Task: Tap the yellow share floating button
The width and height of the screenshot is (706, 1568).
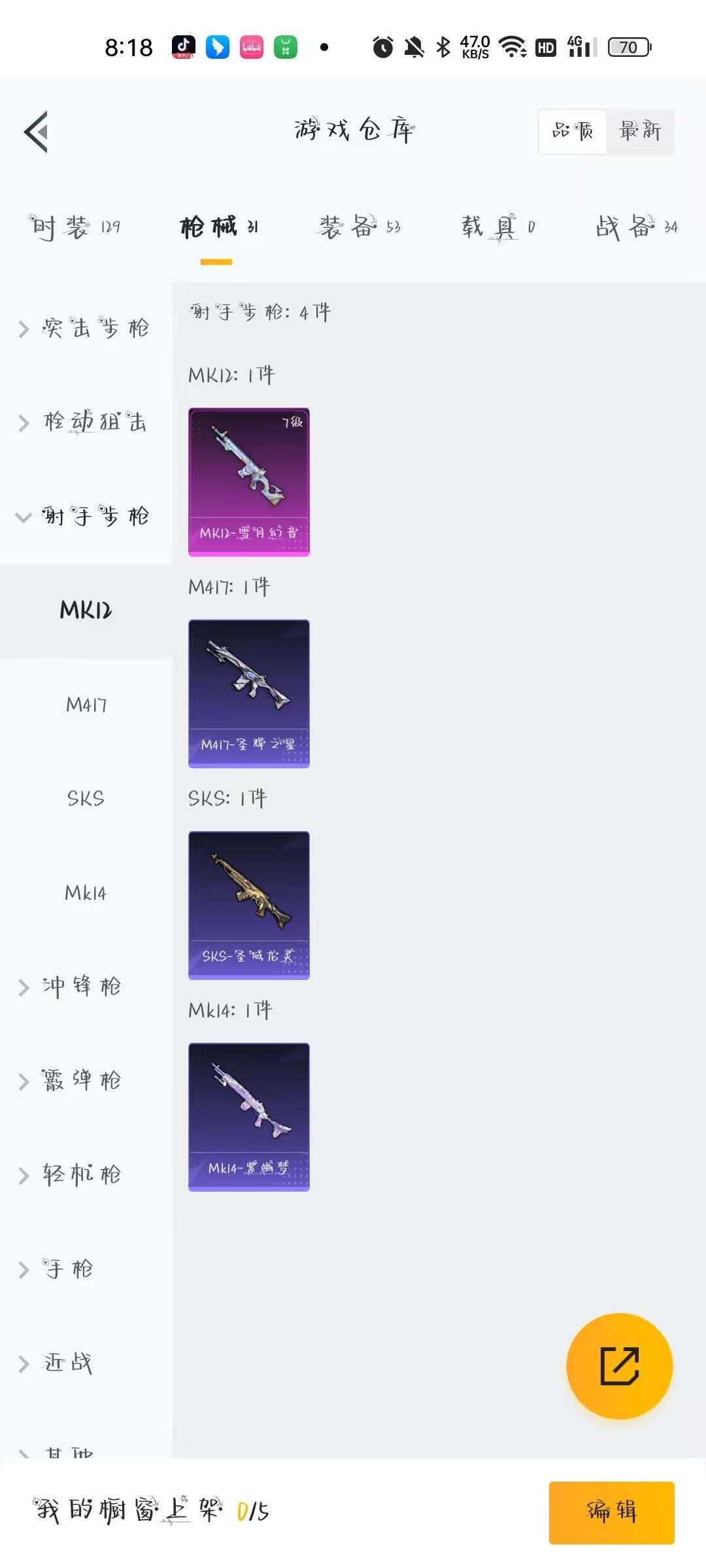Action: coord(619,1366)
